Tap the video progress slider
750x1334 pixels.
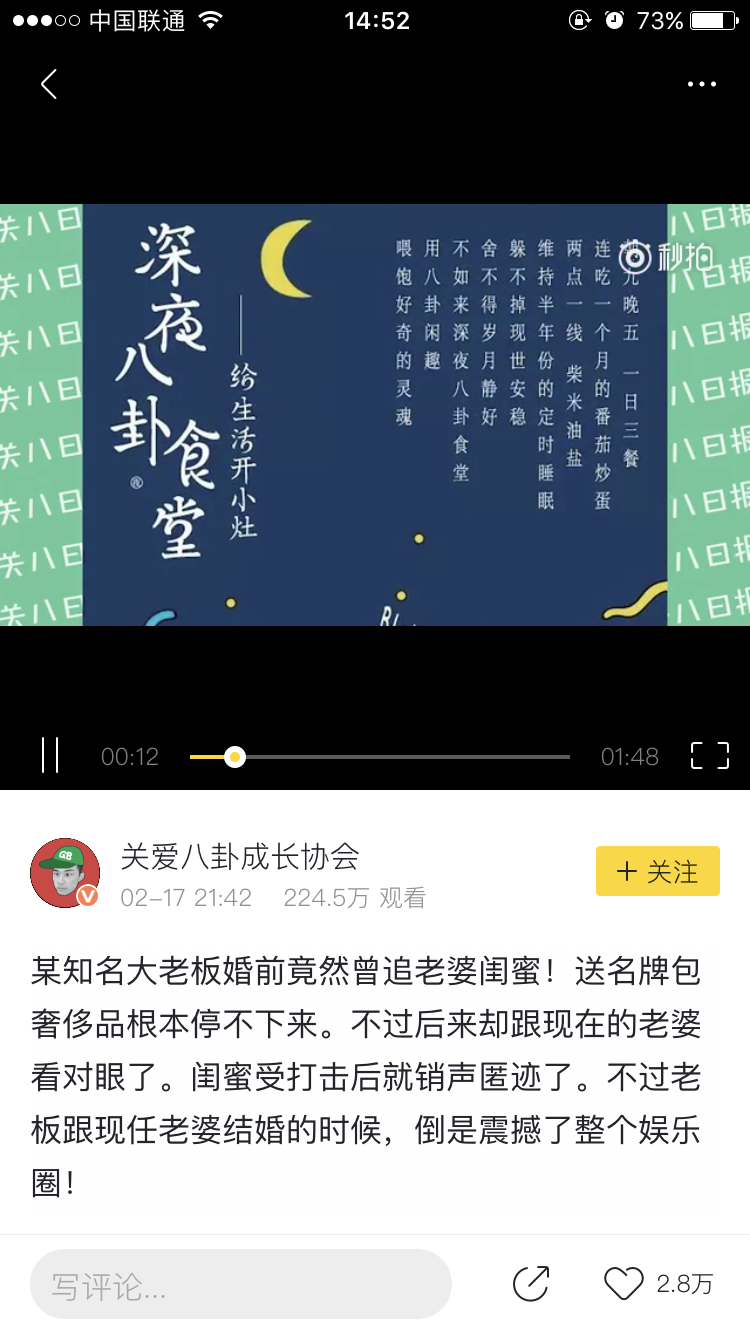click(x=380, y=757)
